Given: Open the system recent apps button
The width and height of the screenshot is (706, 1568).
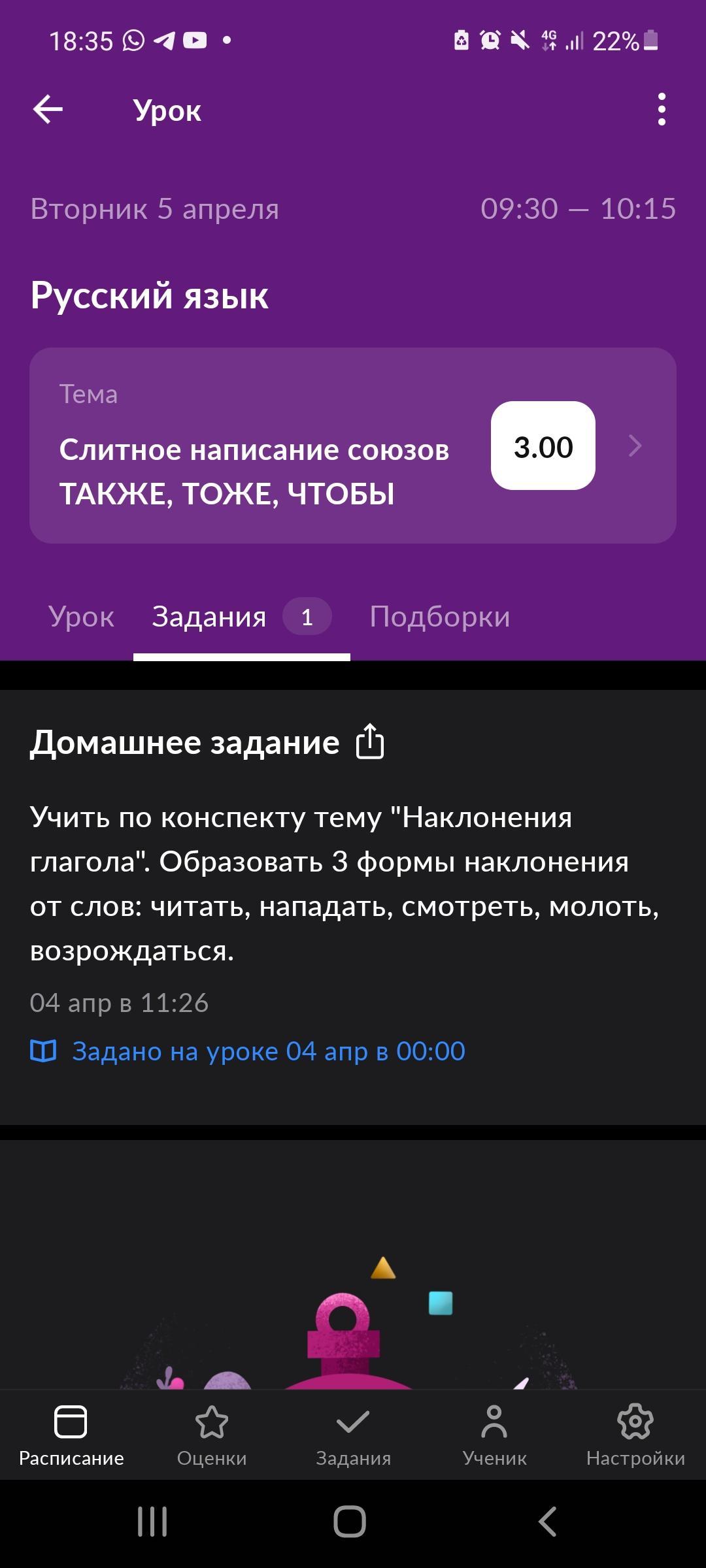Looking at the screenshot, I should [152, 1522].
